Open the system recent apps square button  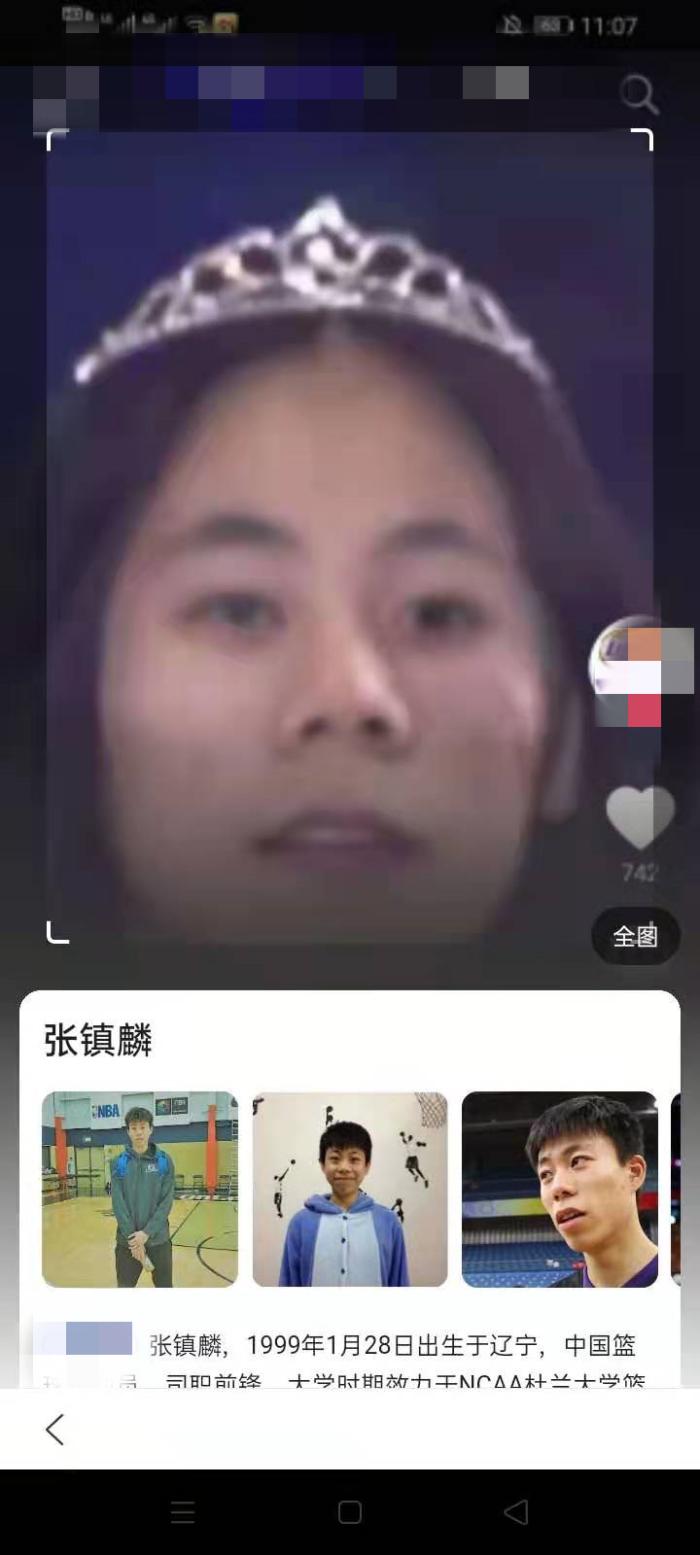pos(349,1512)
